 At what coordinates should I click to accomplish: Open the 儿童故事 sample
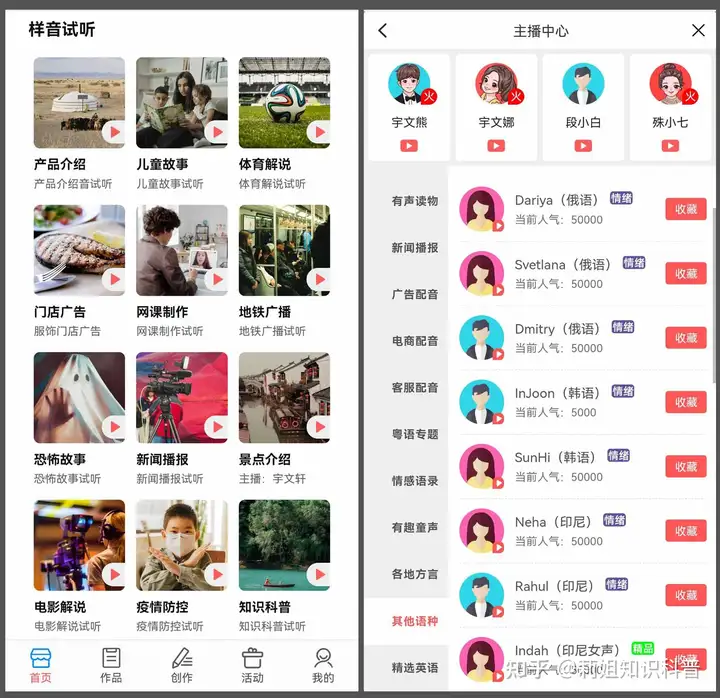(x=181, y=103)
